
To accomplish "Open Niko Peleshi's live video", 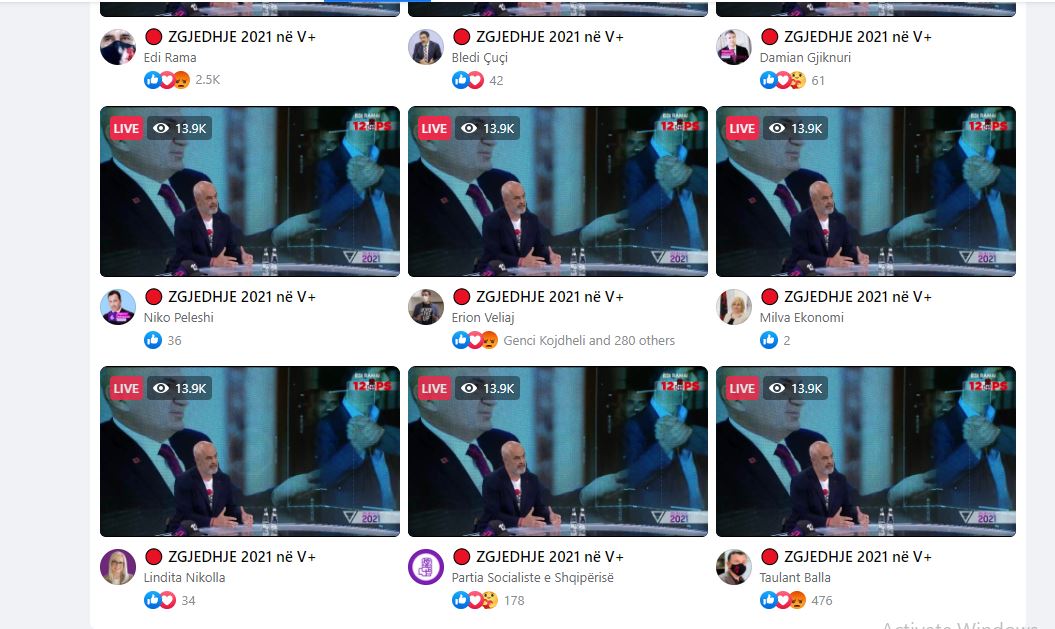I will (249, 191).
